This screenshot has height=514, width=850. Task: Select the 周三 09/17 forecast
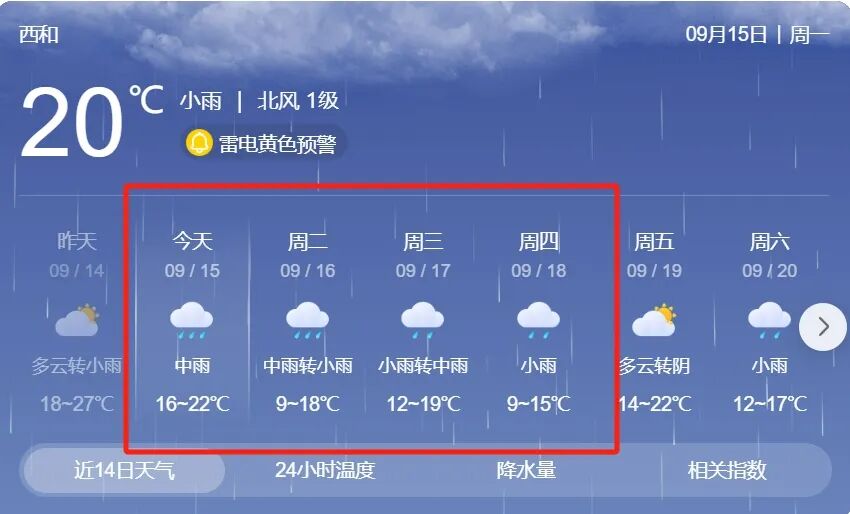[422, 322]
